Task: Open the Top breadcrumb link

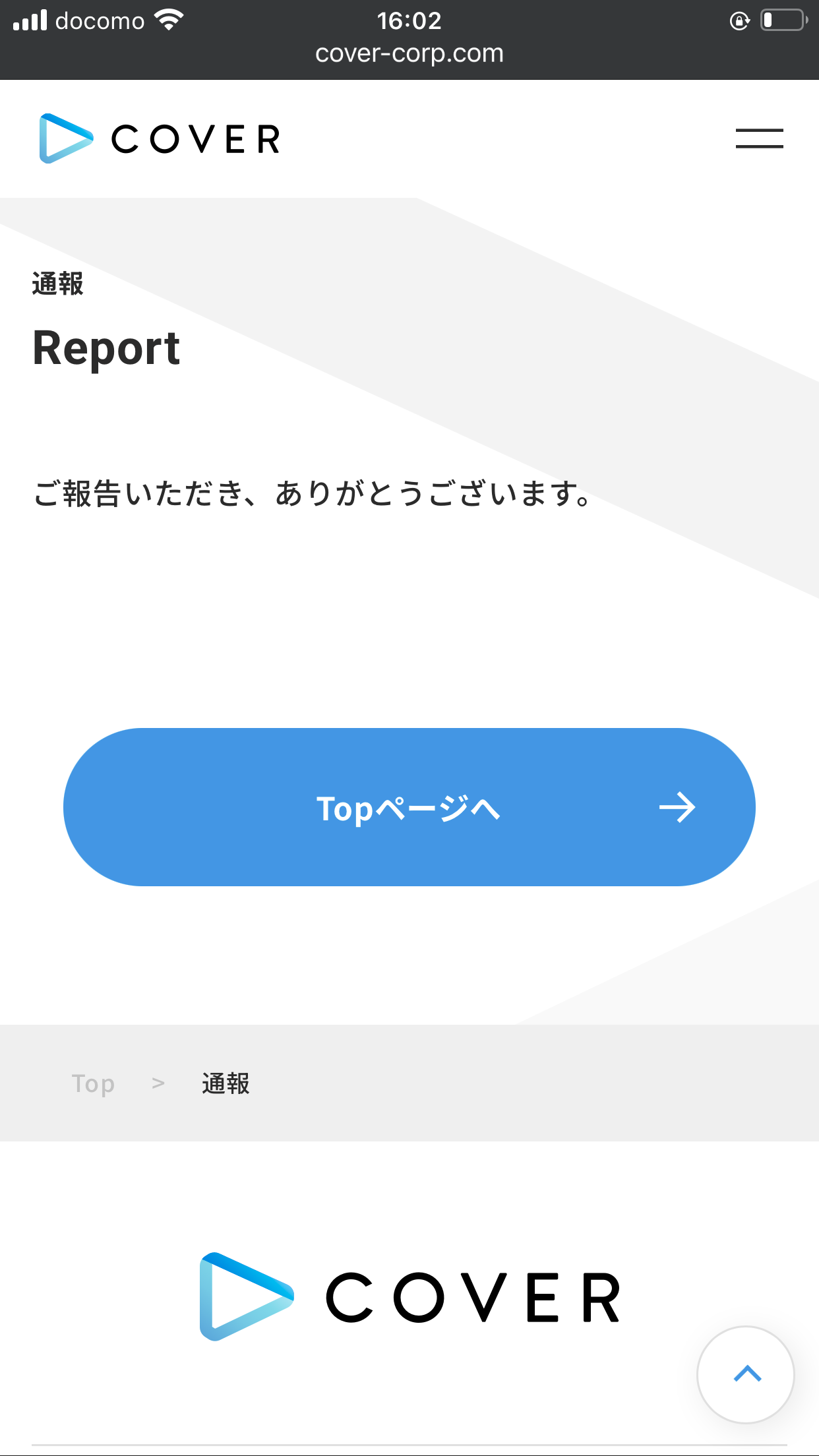Action: coord(93,1083)
